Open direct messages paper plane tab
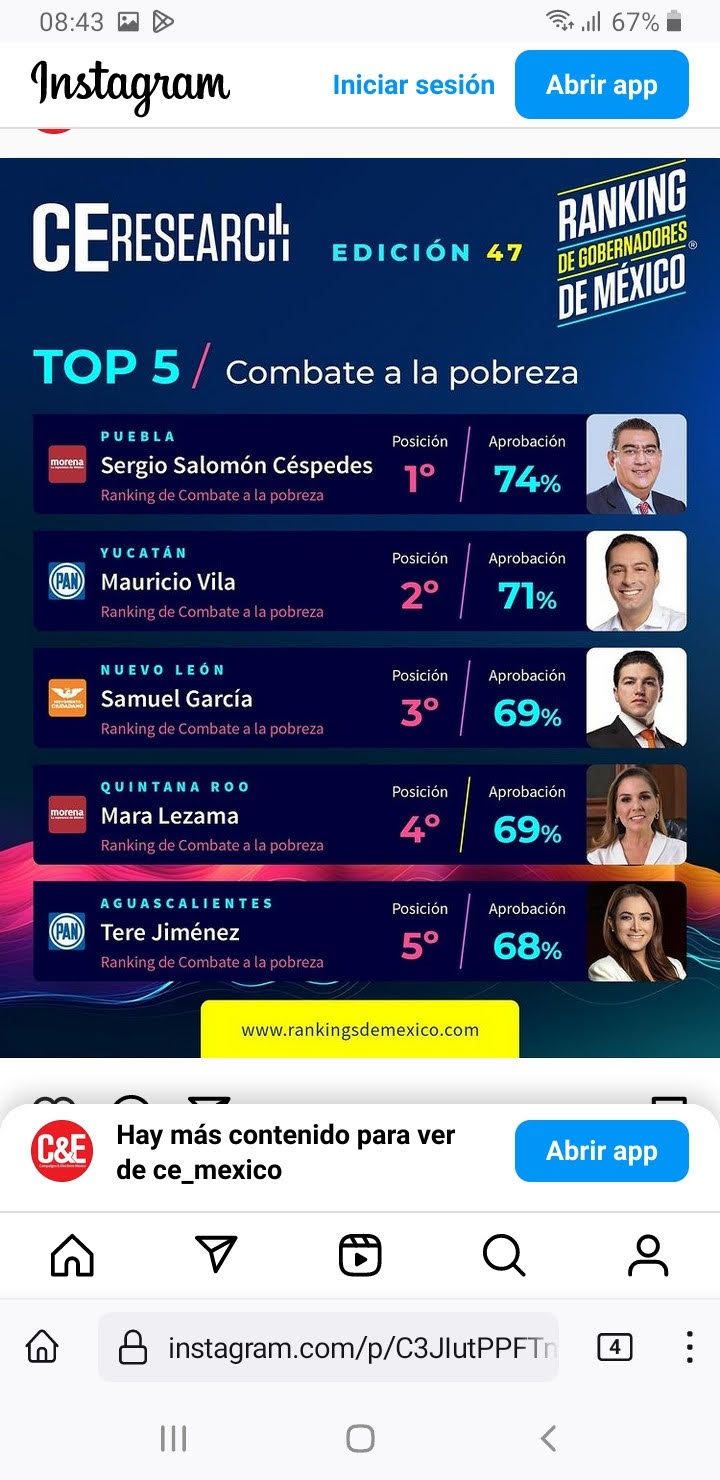This screenshot has height=1480, width=720. click(x=216, y=1255)
